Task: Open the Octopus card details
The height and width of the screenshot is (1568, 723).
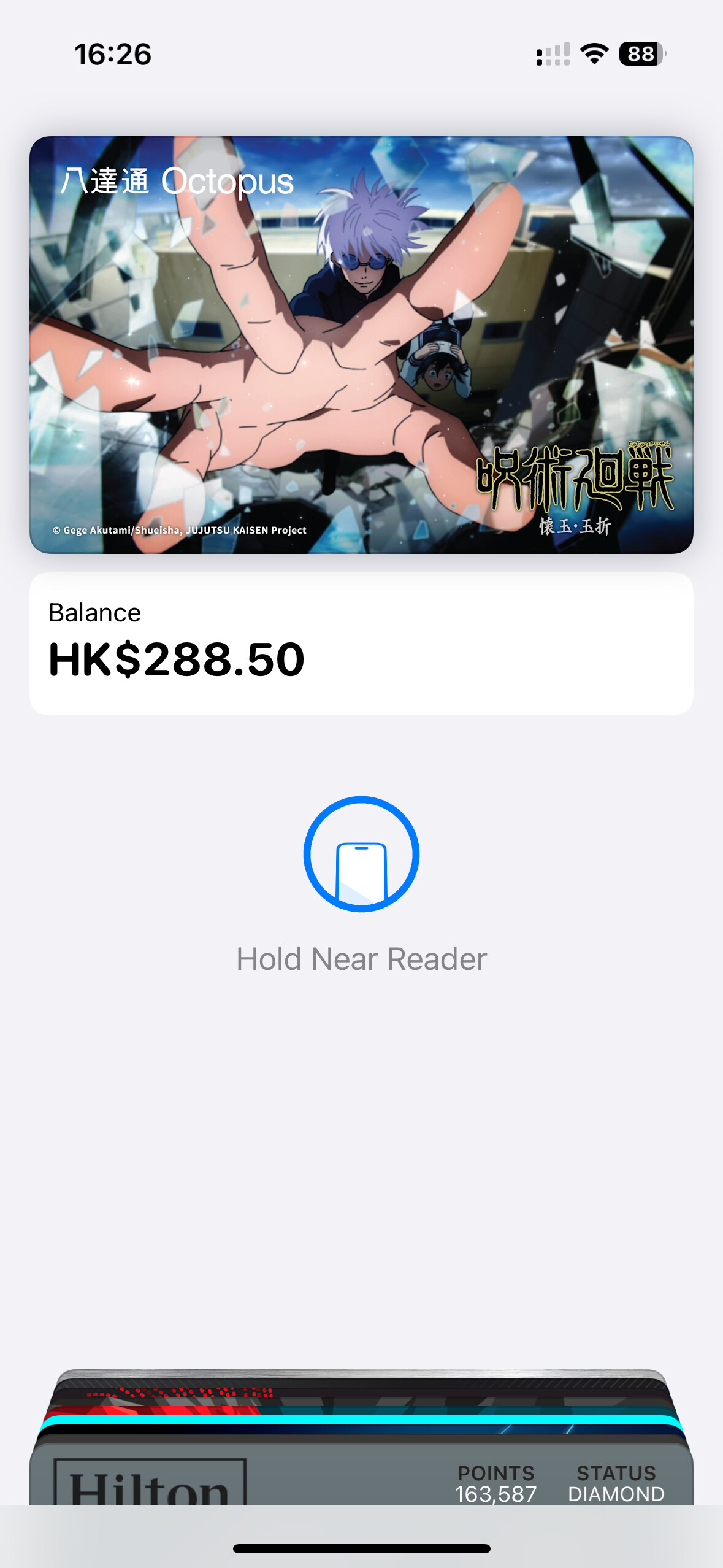Action: click(361, 345)
